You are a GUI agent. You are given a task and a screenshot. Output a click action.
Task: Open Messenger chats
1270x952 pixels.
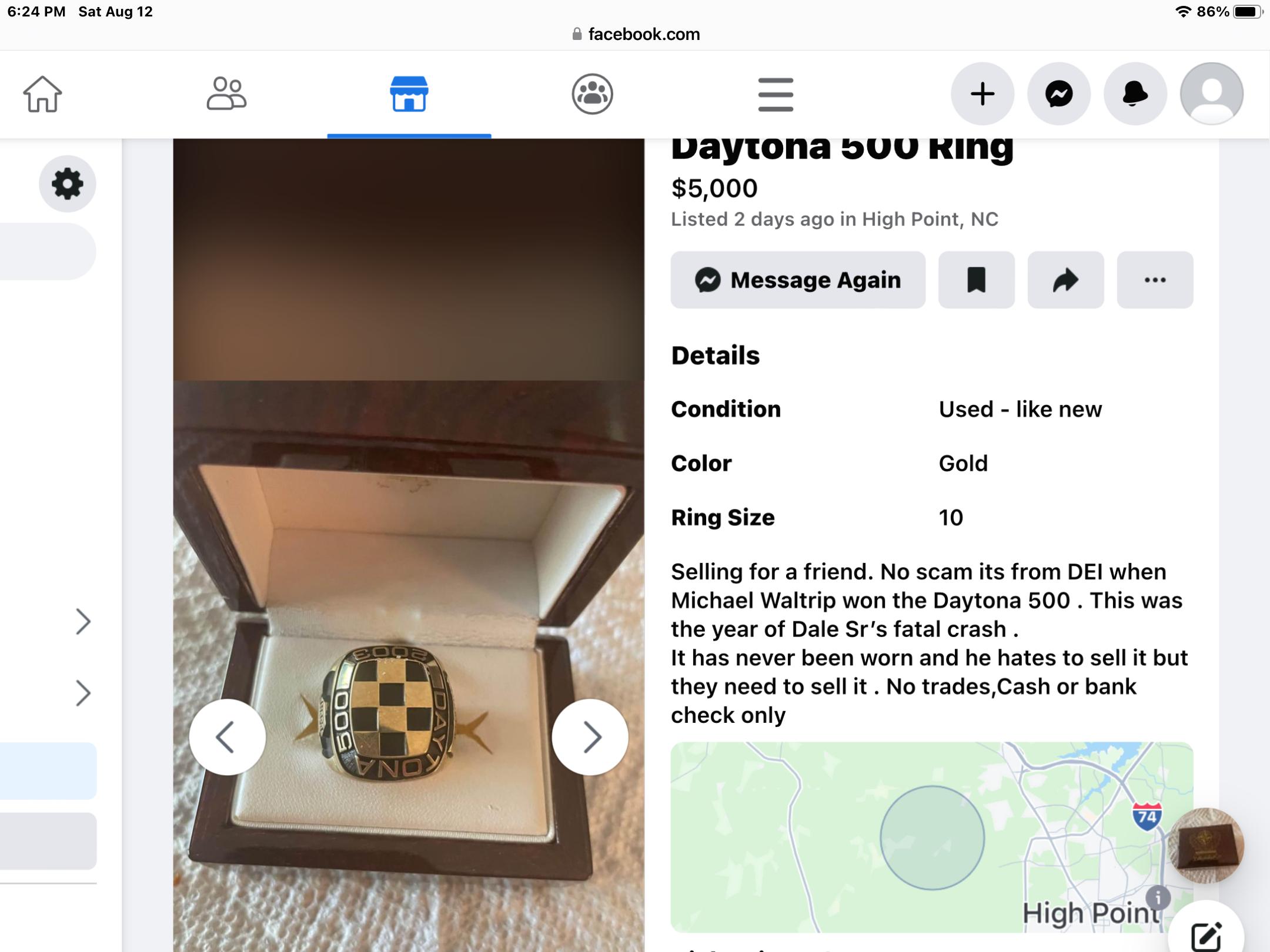(x=1058, y=94)
